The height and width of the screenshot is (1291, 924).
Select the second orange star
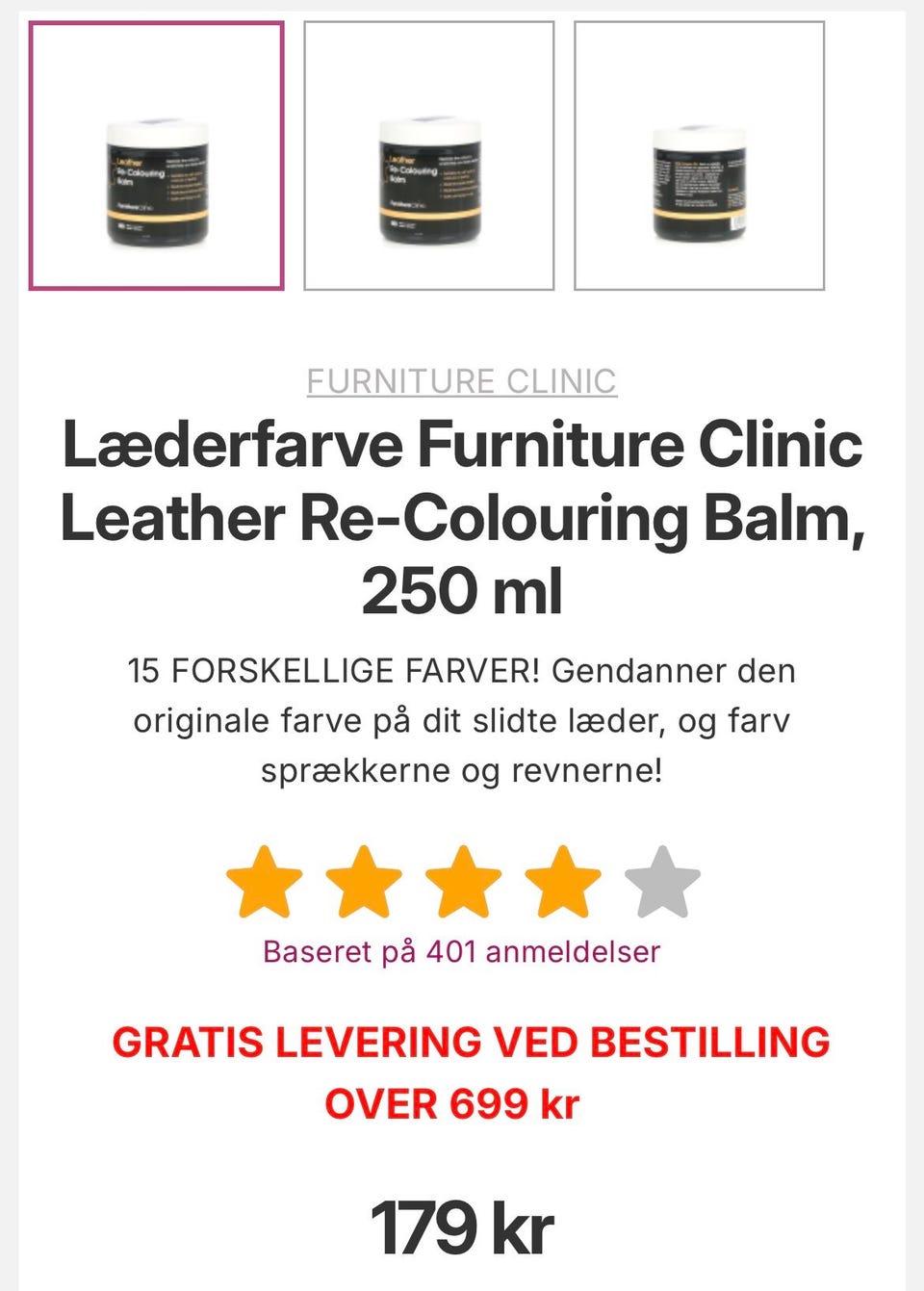[362, 881]
